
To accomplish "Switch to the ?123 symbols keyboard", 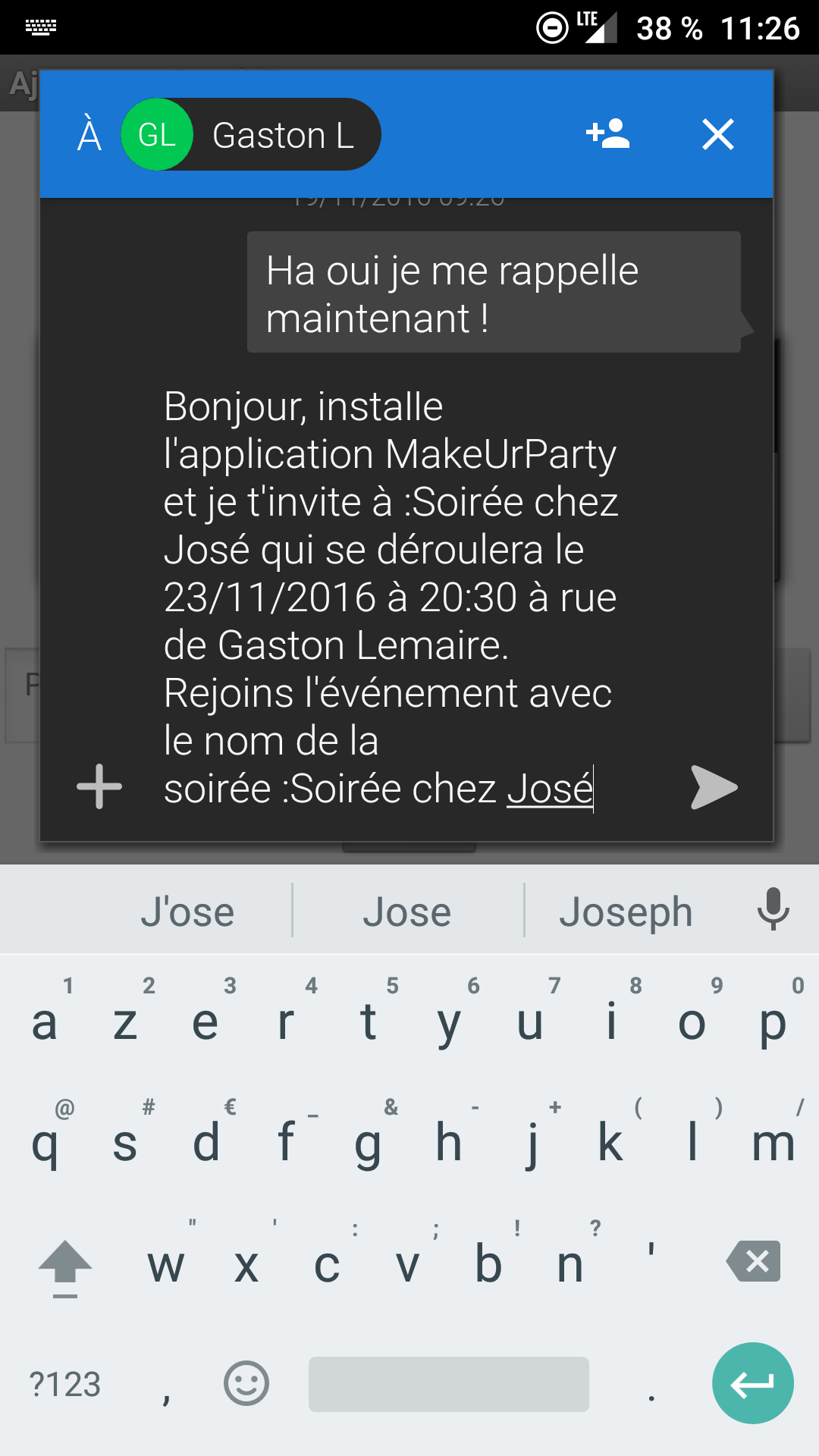I will [64, 1385].
